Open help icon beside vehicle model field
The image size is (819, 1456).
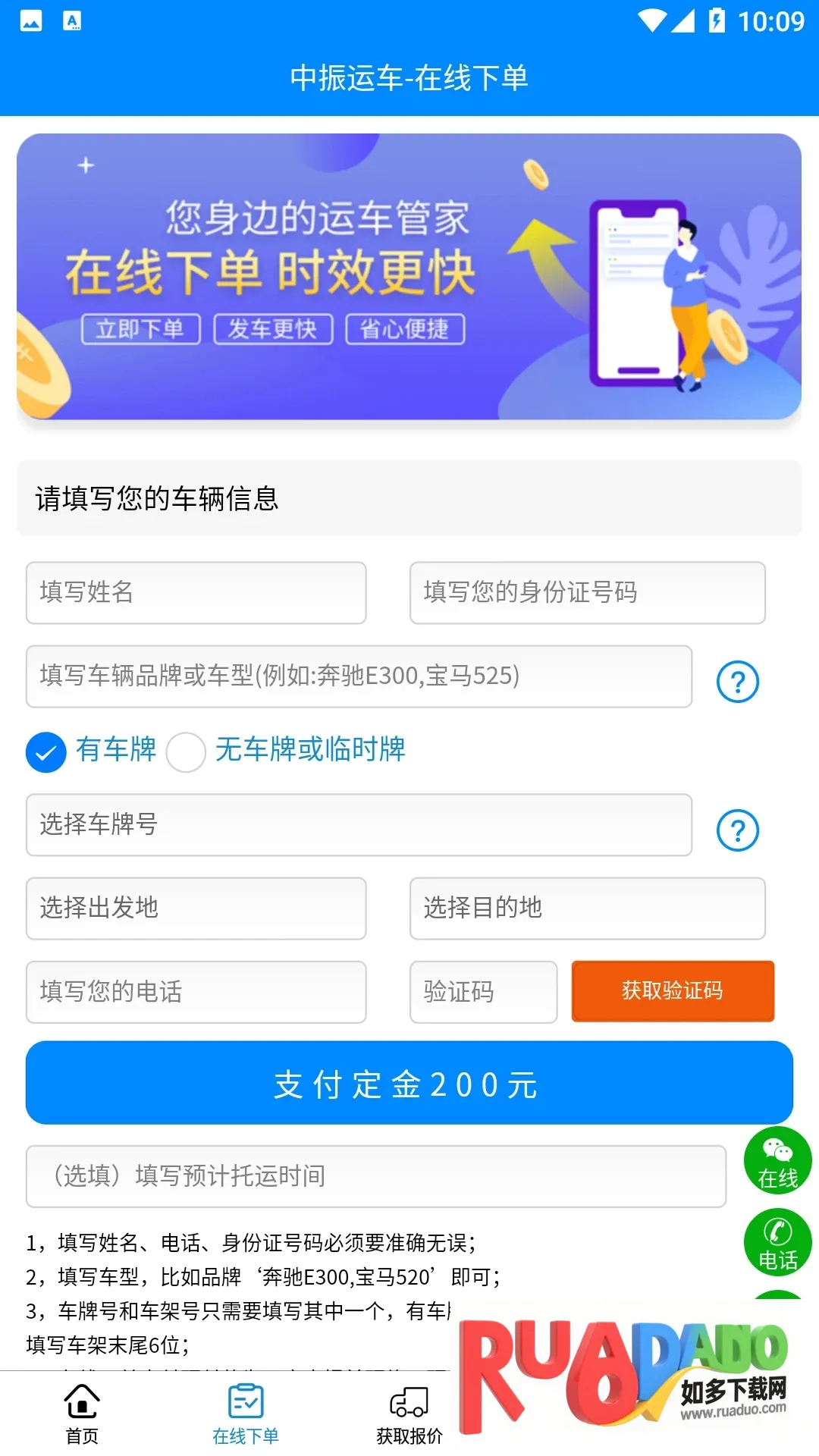coord(737,681)
